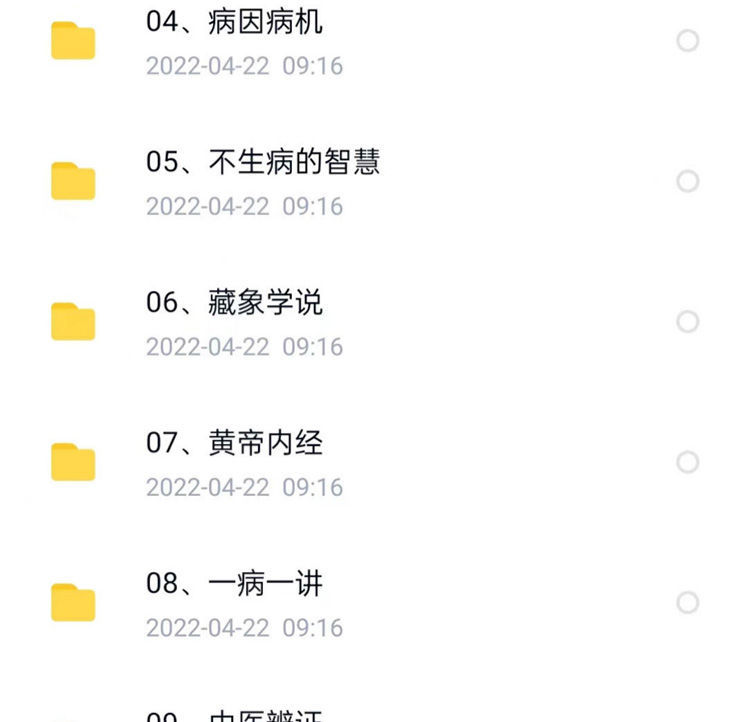750x722 pixels.
Task: Tick the selection circle for 06、藏象学说
Action: point(687,321)
